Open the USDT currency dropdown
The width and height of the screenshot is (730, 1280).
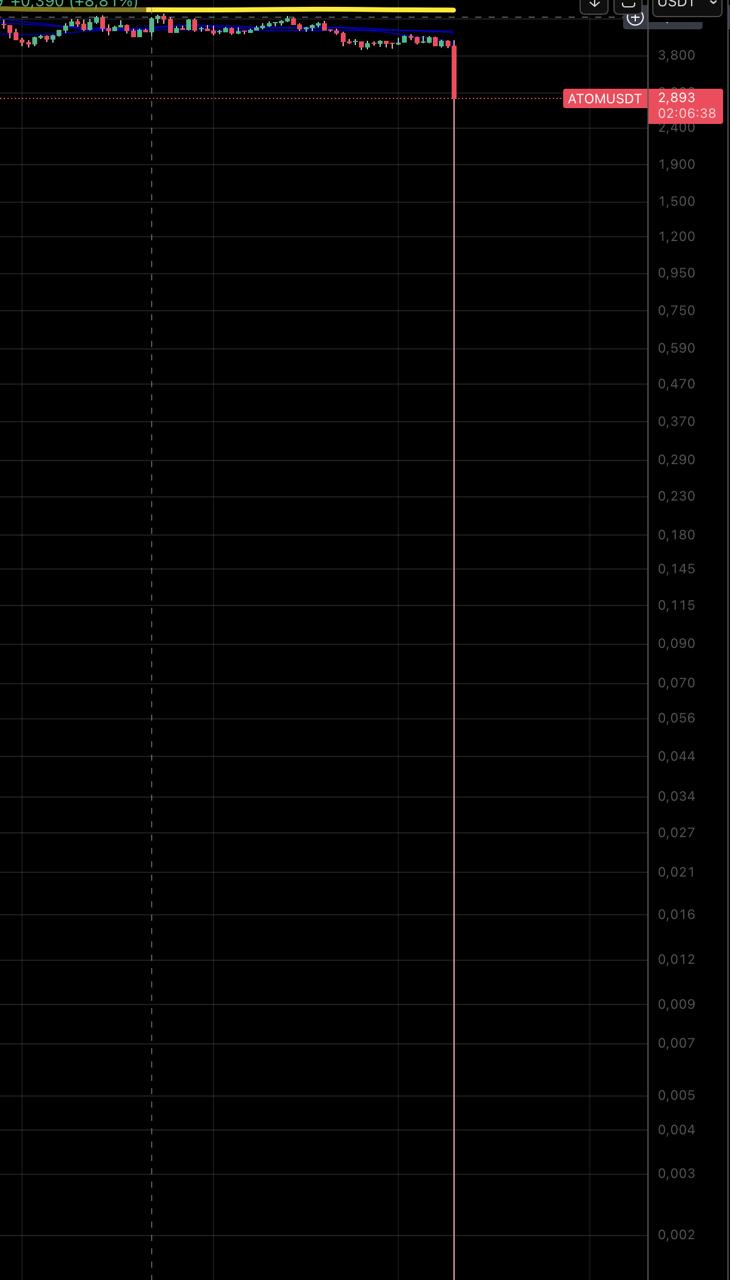[x=687, y=5]
